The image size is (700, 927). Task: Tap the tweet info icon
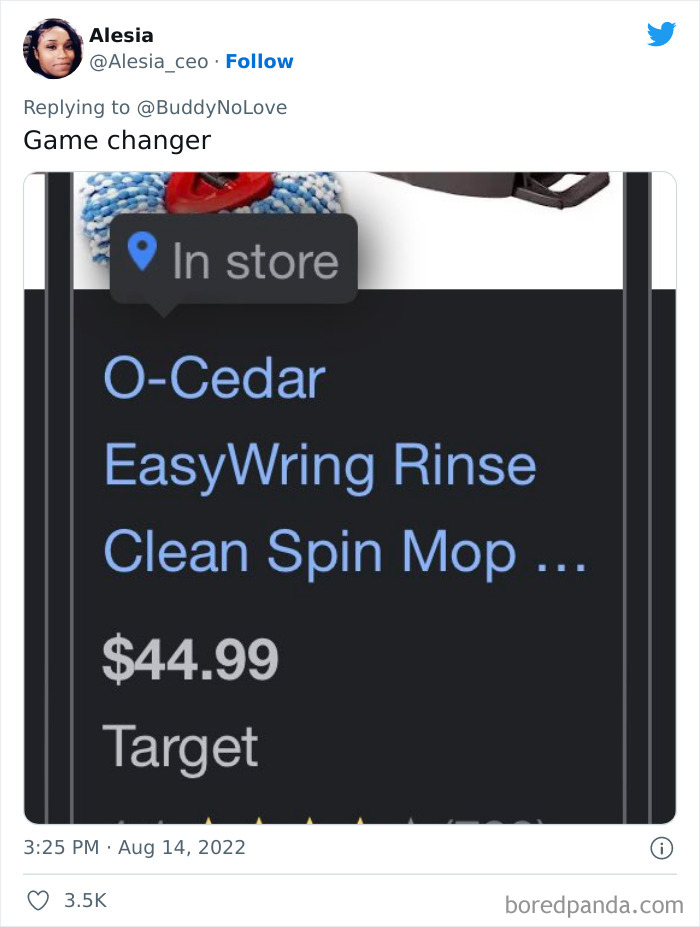pyautogui.click(x=662, y=848)
